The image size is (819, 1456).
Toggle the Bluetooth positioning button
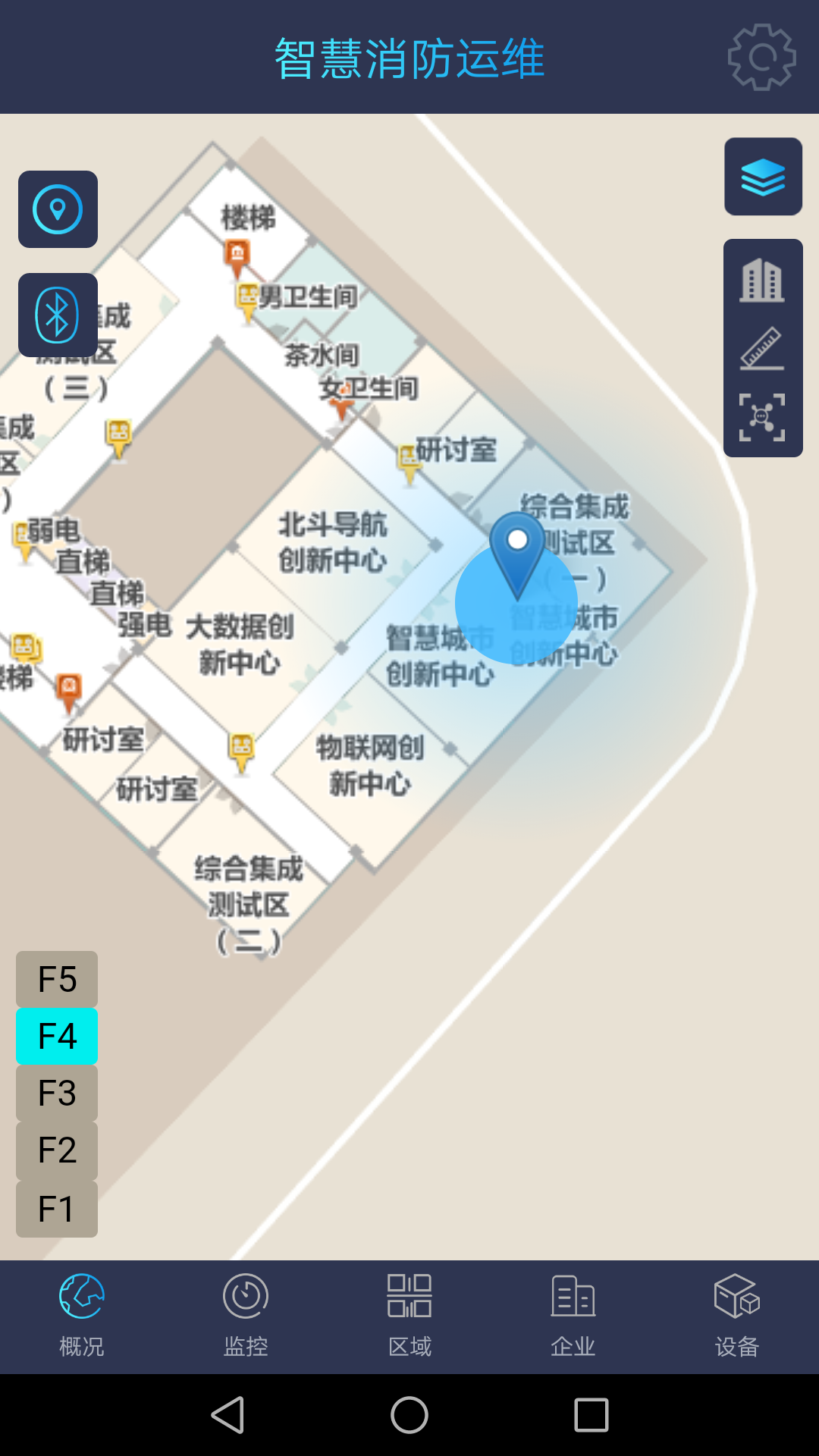tap(58, 315)
